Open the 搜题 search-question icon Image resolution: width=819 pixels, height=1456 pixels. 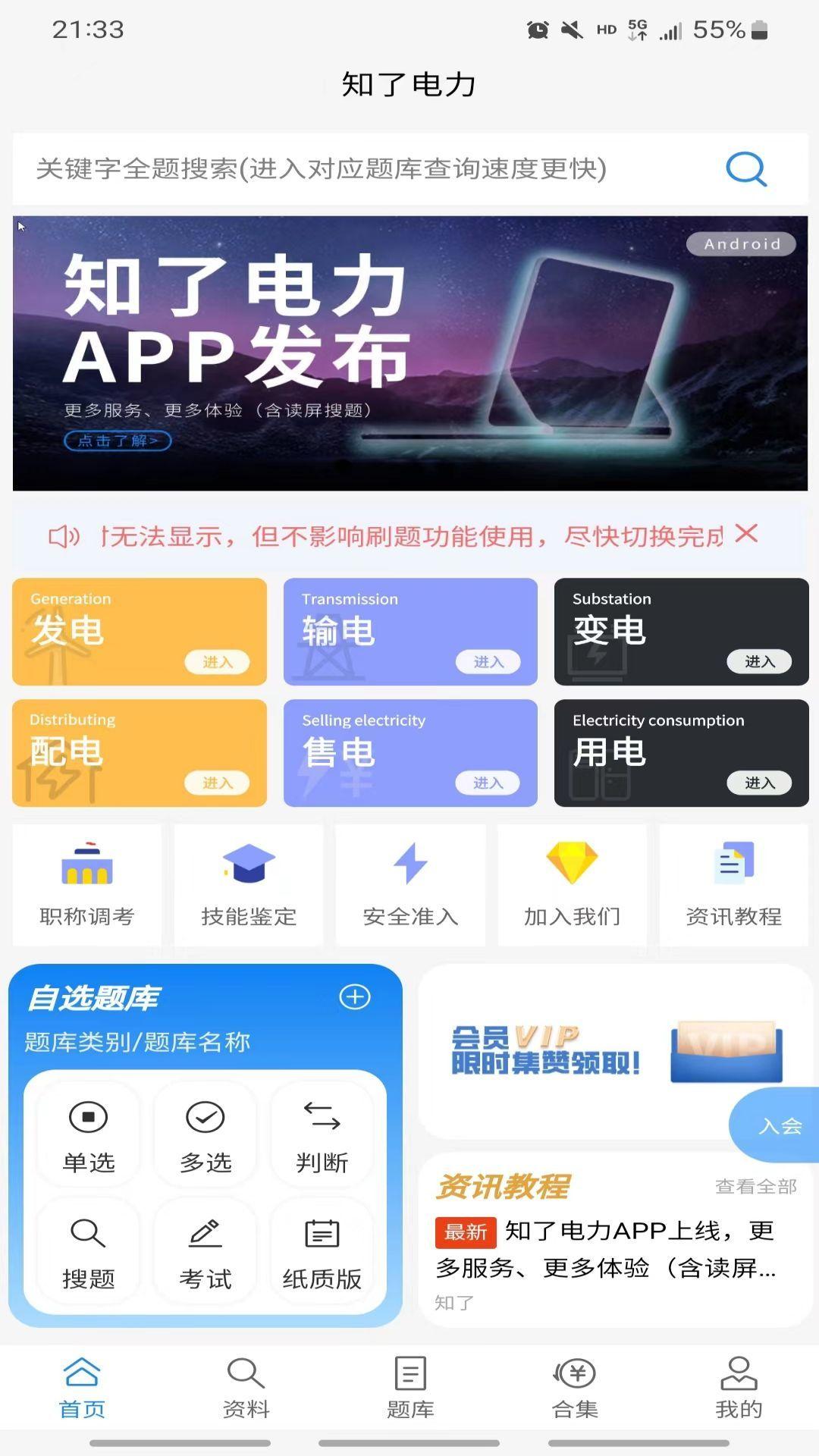[x=89, y=1250]
